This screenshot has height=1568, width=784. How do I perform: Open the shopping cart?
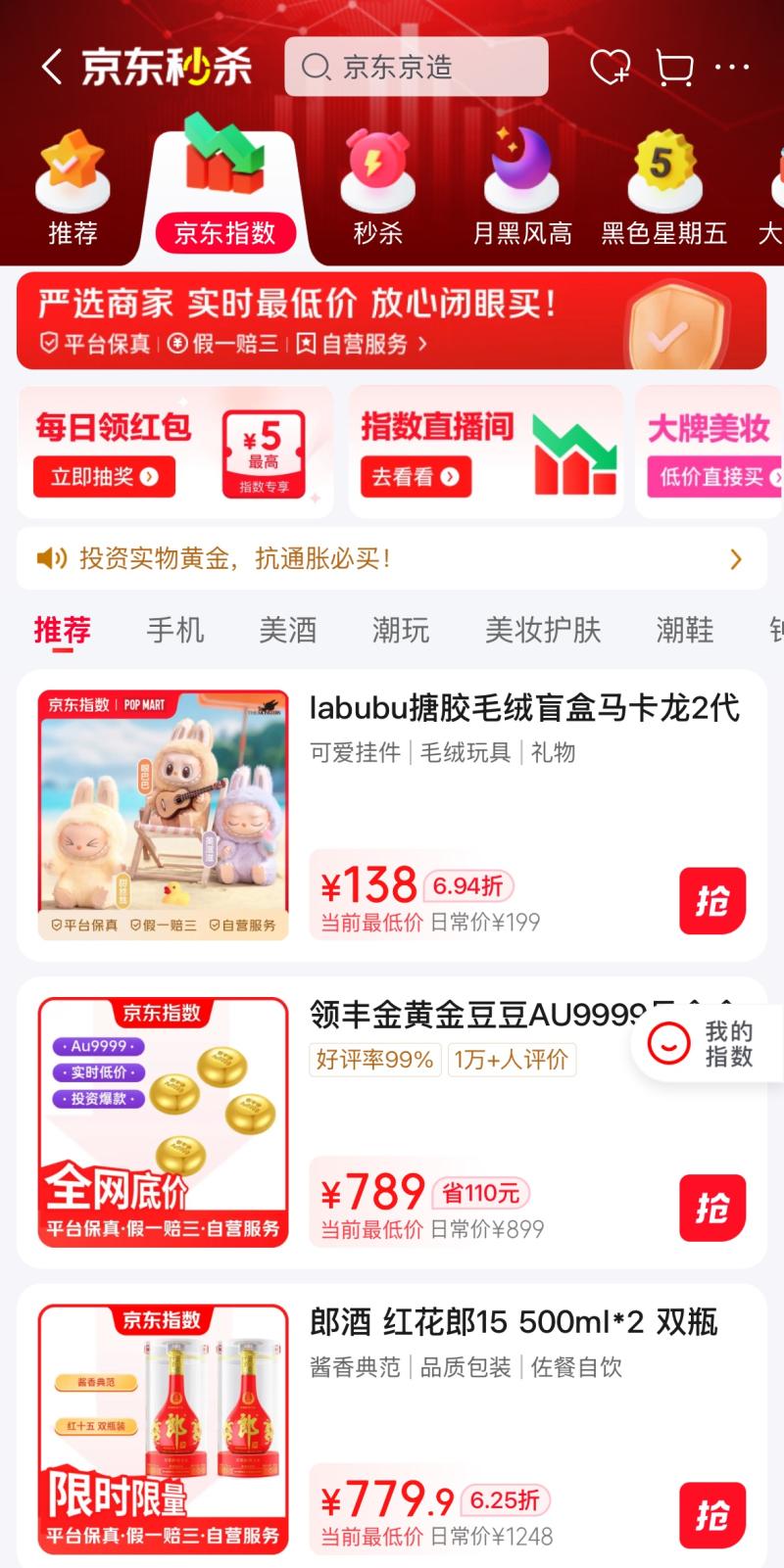click(x=674, y=68)
